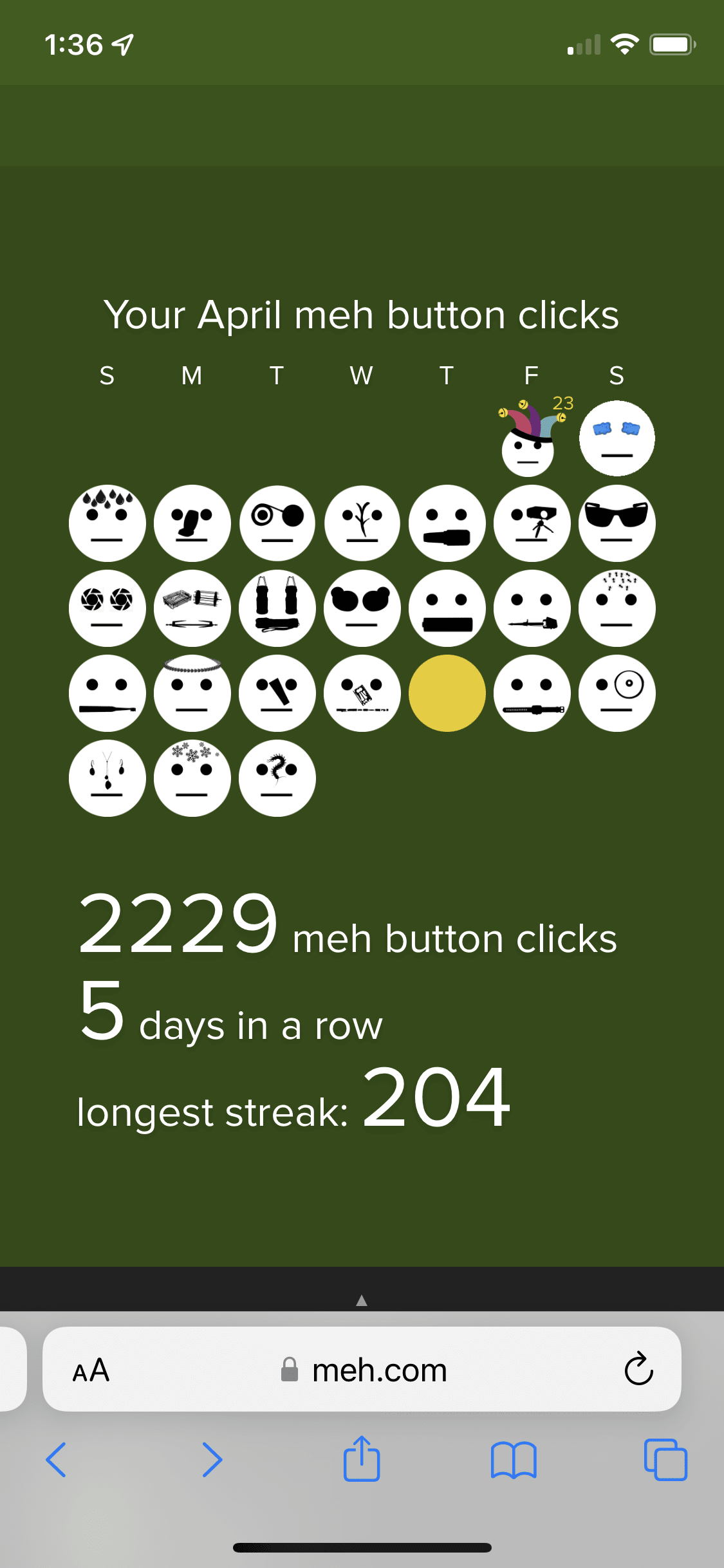The image size is (724, 1568).
Task: Open the AA reader and text options
Action: (x=91, y=1370)
